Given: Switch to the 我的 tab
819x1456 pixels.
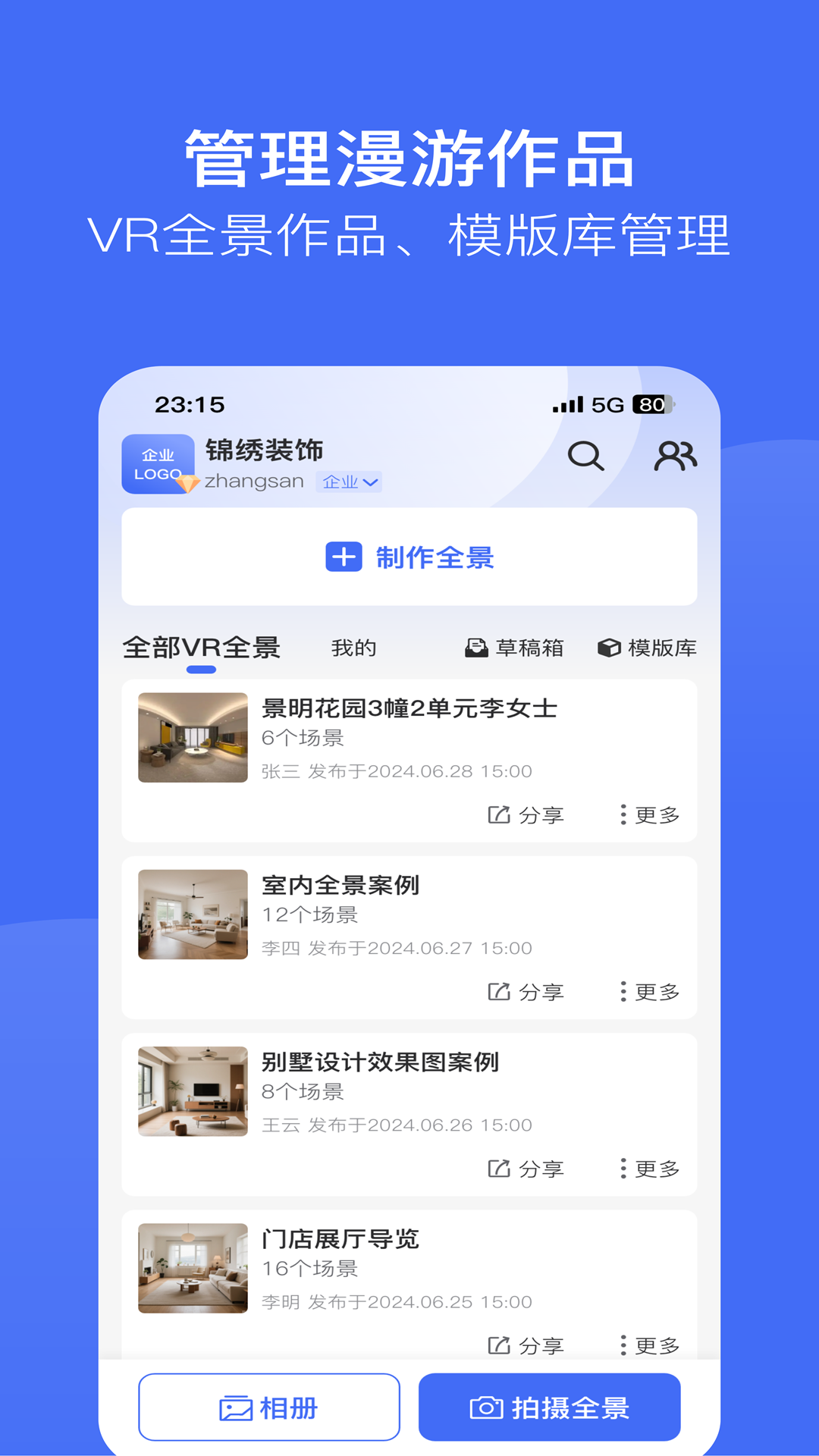Looking at the screenshot, I should click(355, 647).
